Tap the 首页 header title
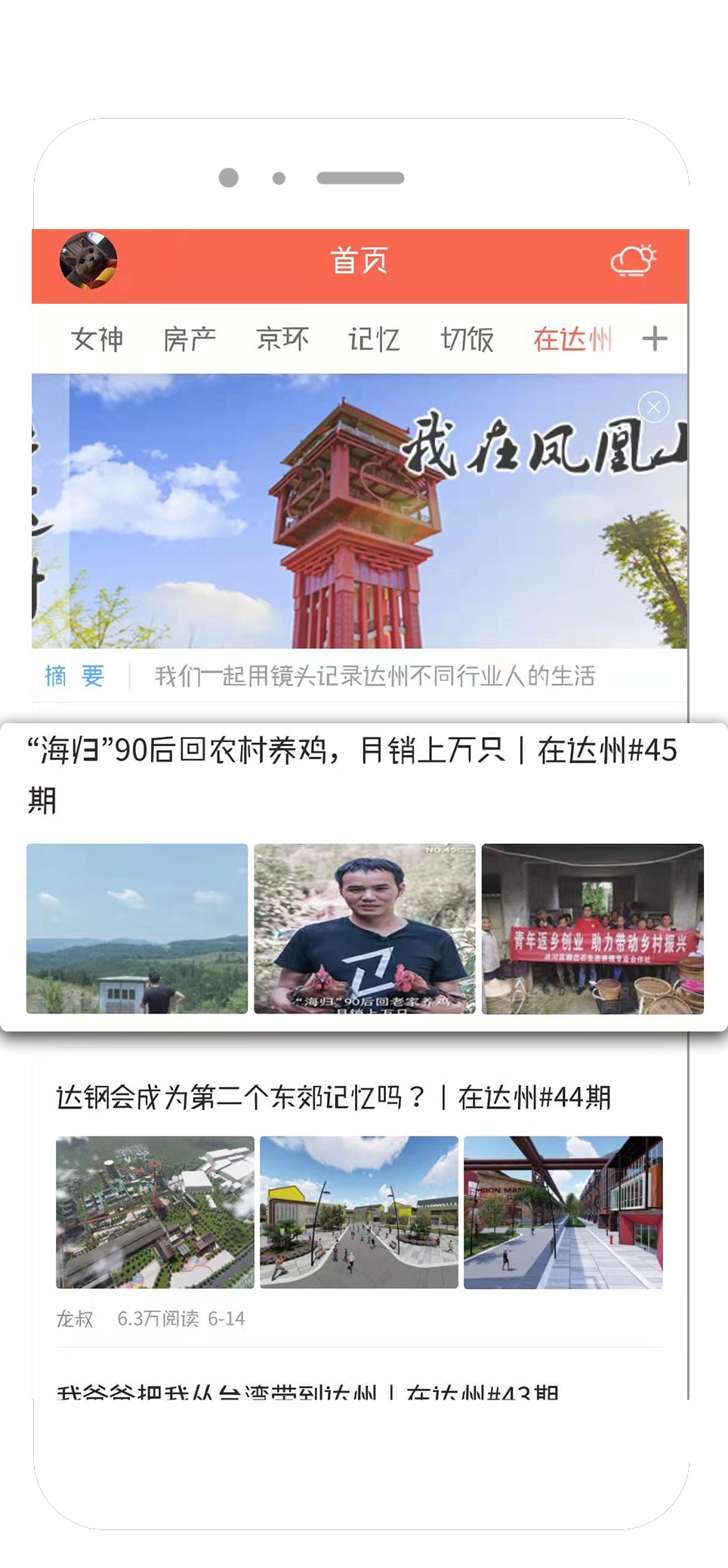The width and height of the screenshot is (728, 1568). pos(359,260)
